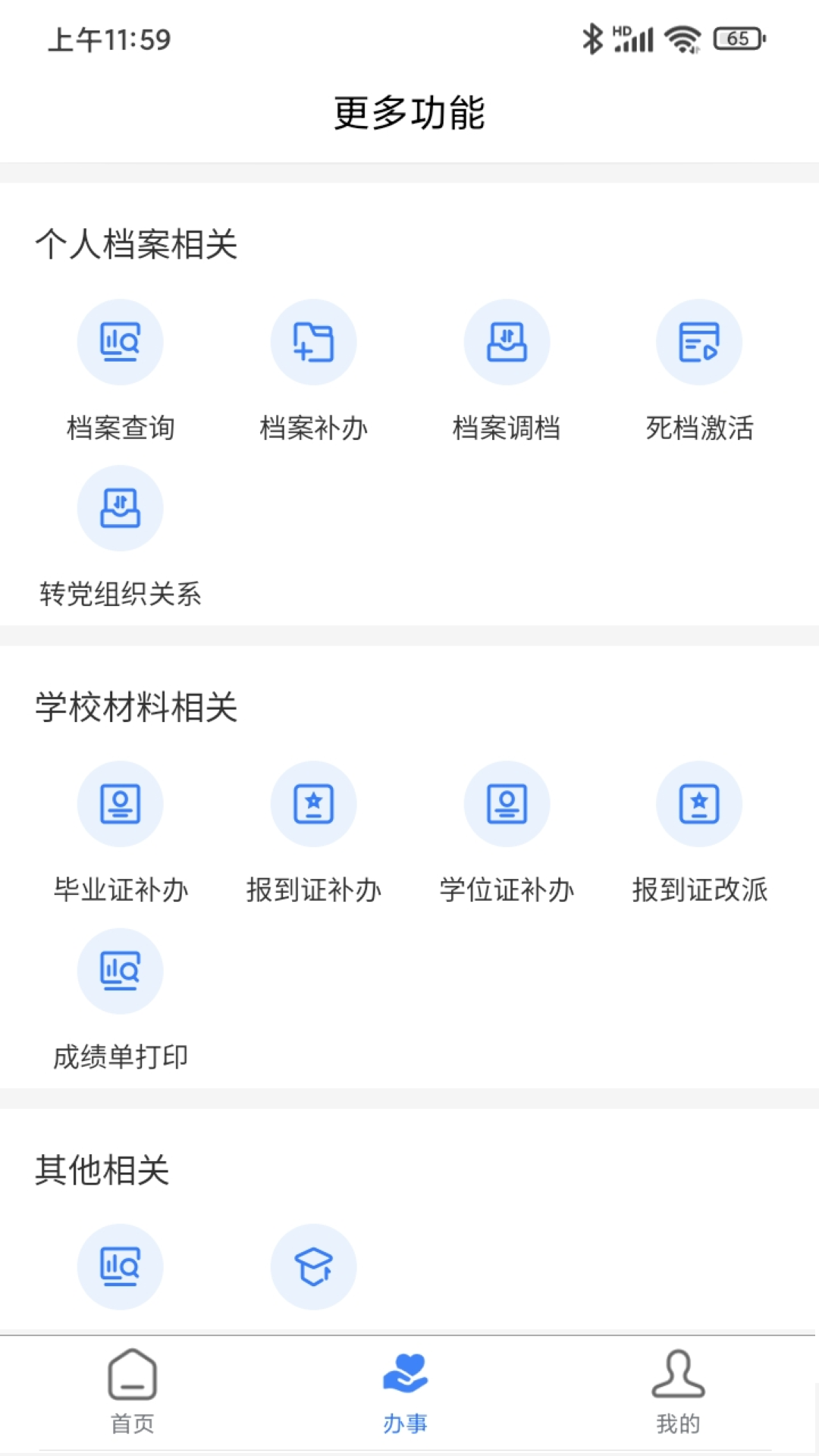Open 档案查询 (archive query)

(121, 343)
